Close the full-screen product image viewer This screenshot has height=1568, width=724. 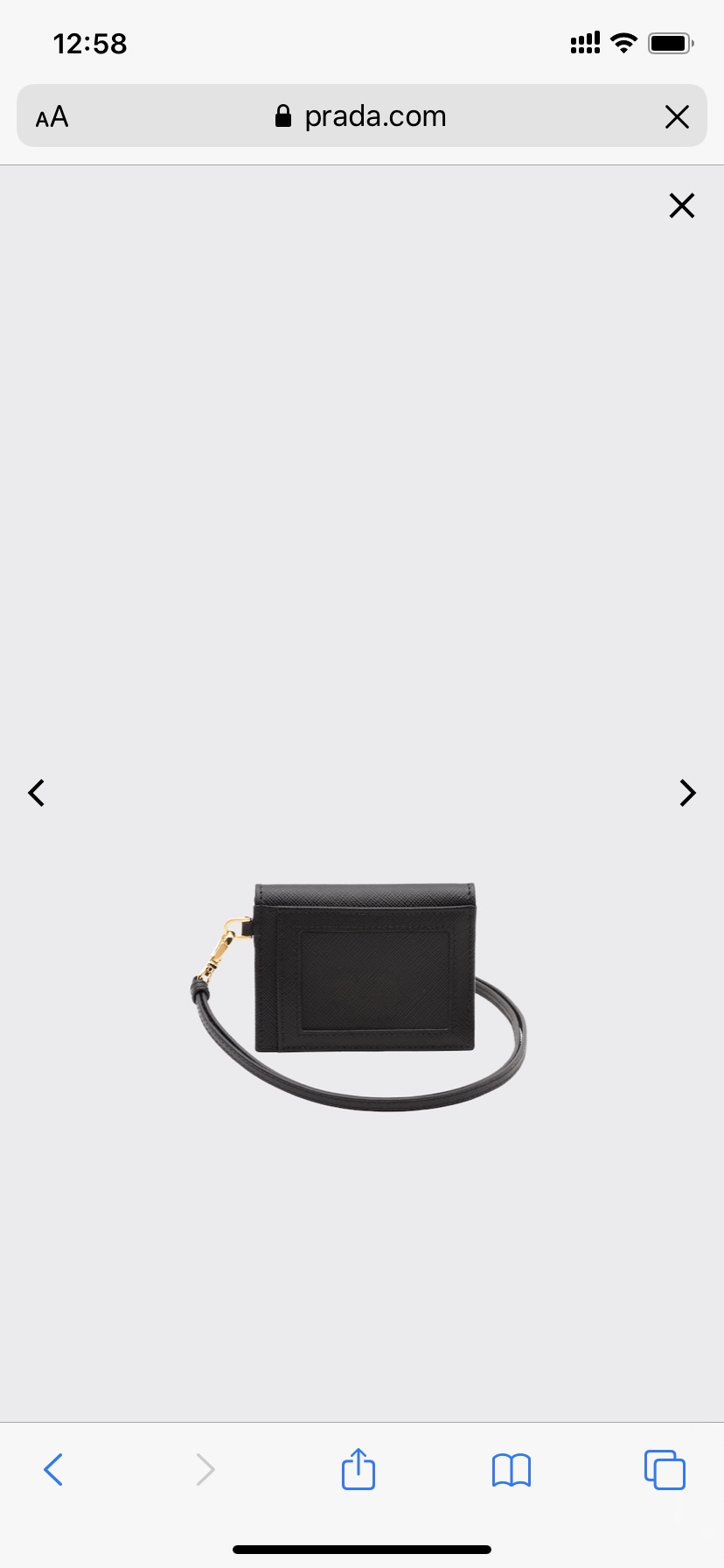click(x=681, y=206)
